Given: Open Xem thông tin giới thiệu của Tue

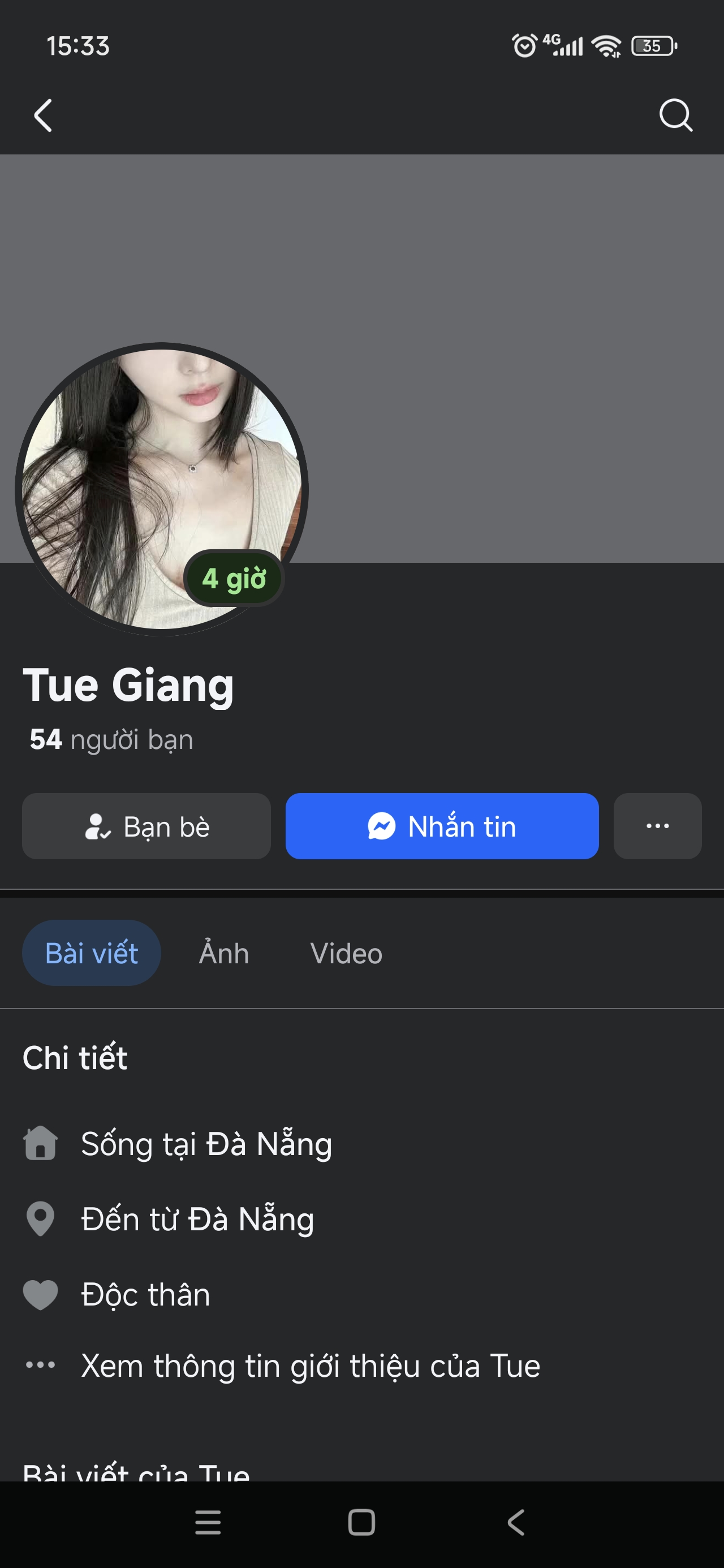Looking at the screenshot, I should click(310, 1366).
